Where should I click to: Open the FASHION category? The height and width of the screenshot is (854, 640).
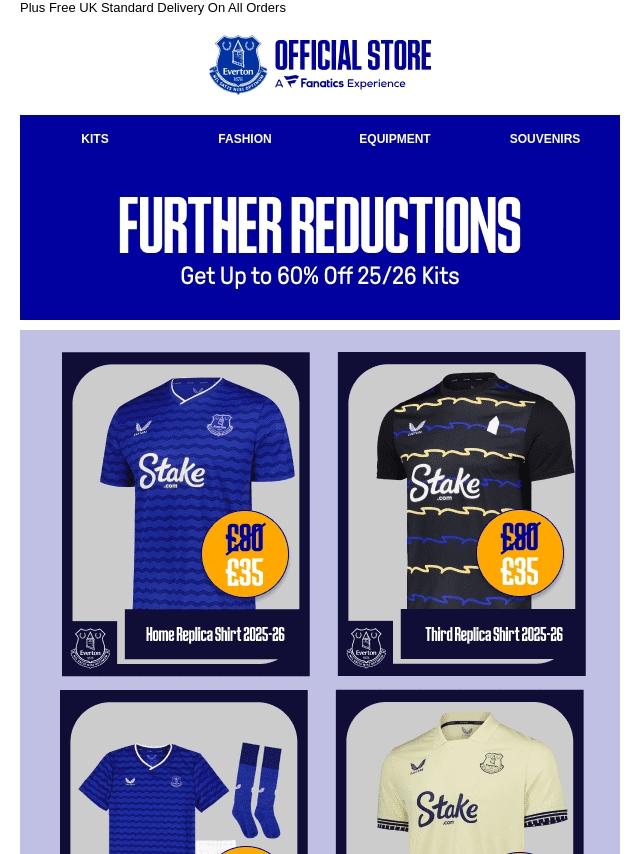coord(244,139)
